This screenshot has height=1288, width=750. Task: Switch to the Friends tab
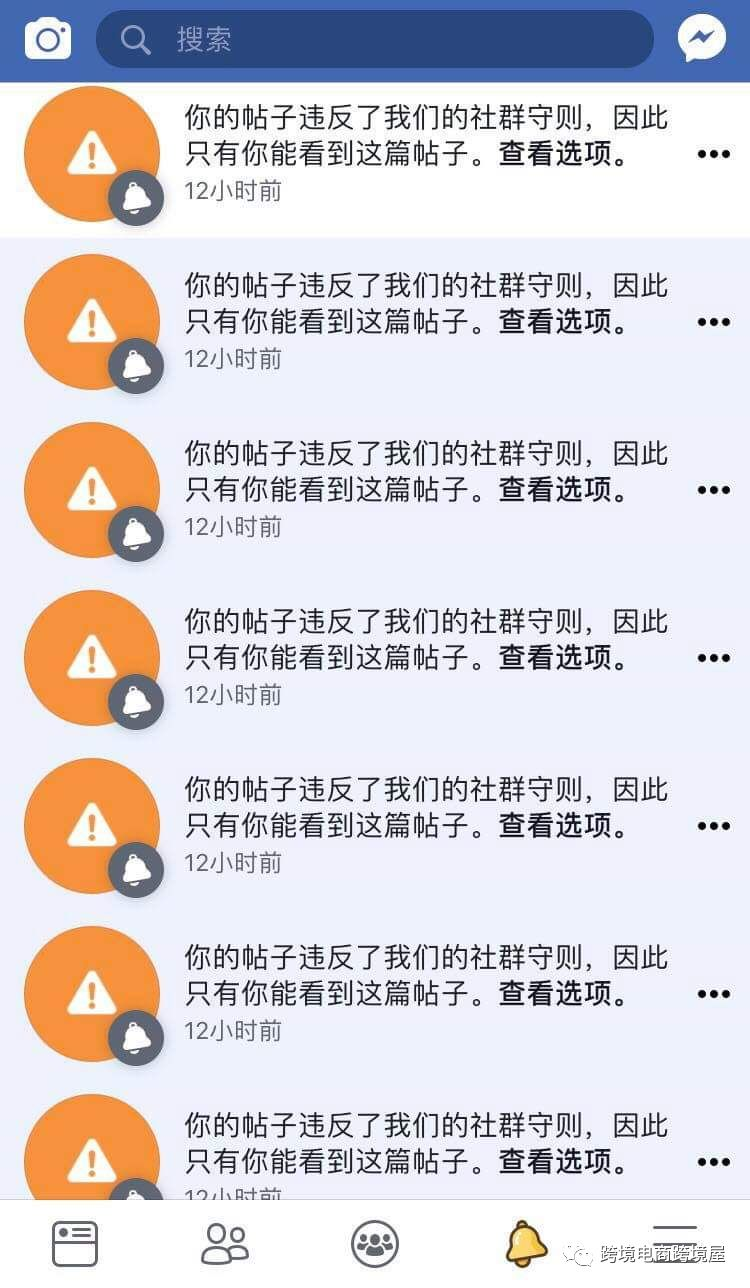tap(225, 1244)
